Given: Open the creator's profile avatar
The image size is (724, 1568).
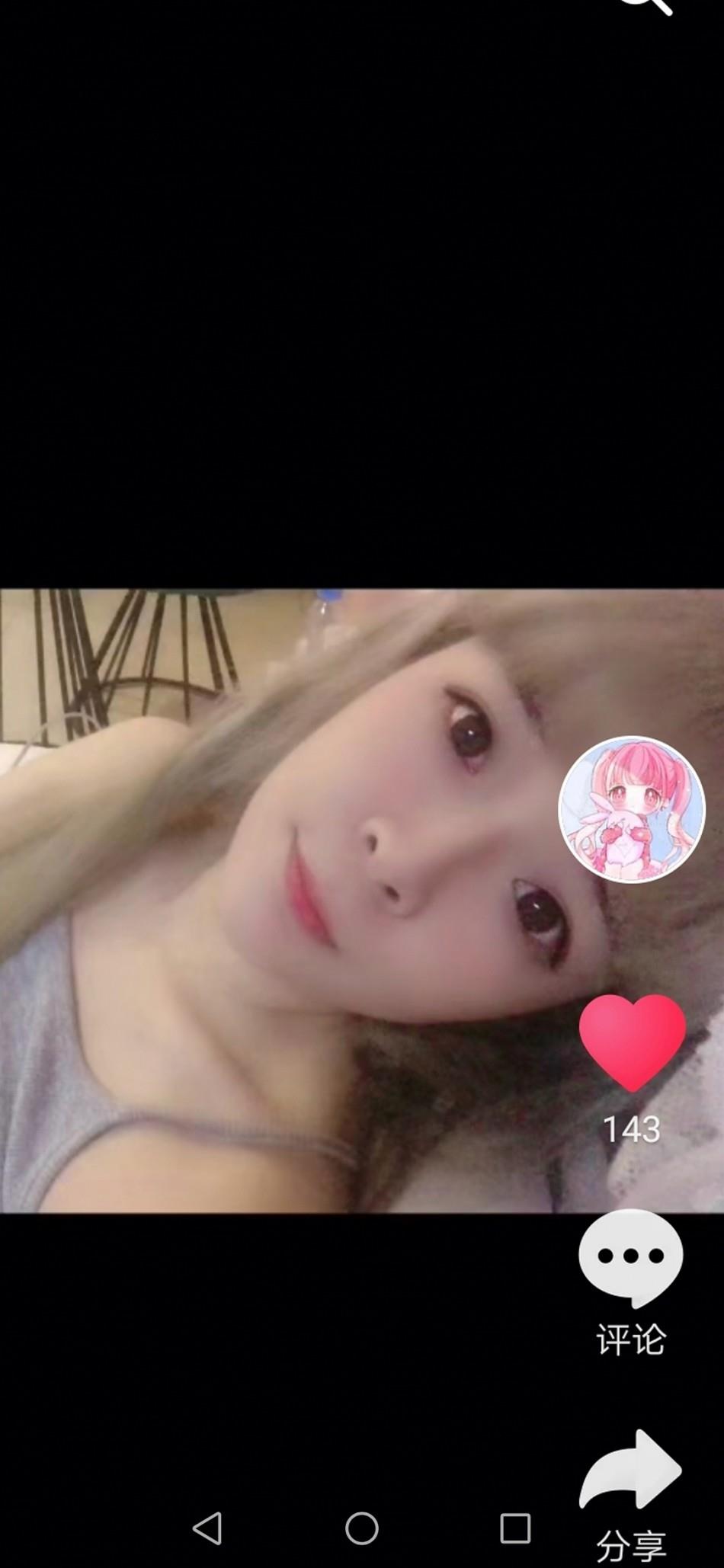Looking at the screenshot, I should pyautogui.click(x=631, y=808).
